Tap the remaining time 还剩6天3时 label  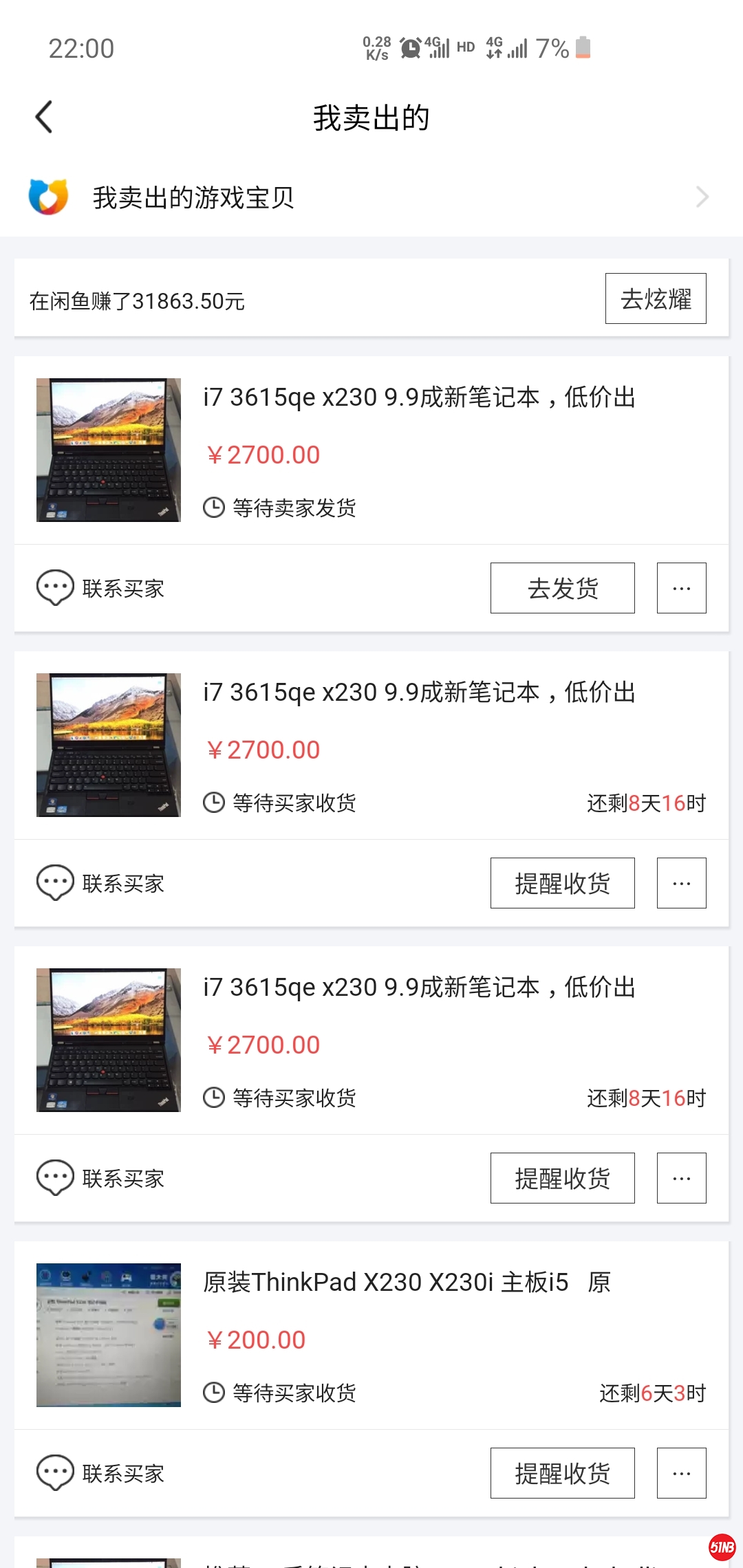point(649,1393)
